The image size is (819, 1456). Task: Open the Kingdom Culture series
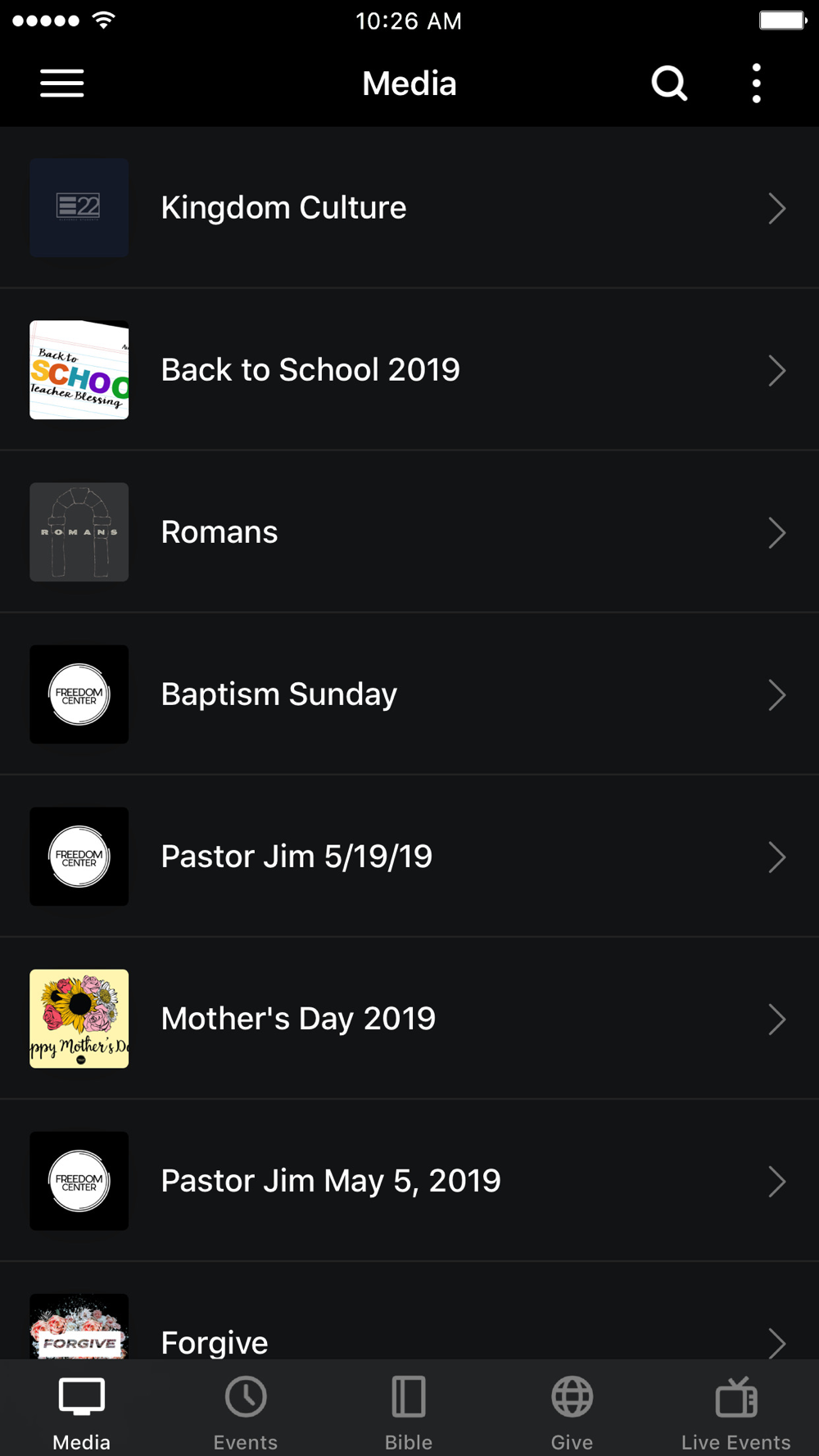[x=409, y=208]
